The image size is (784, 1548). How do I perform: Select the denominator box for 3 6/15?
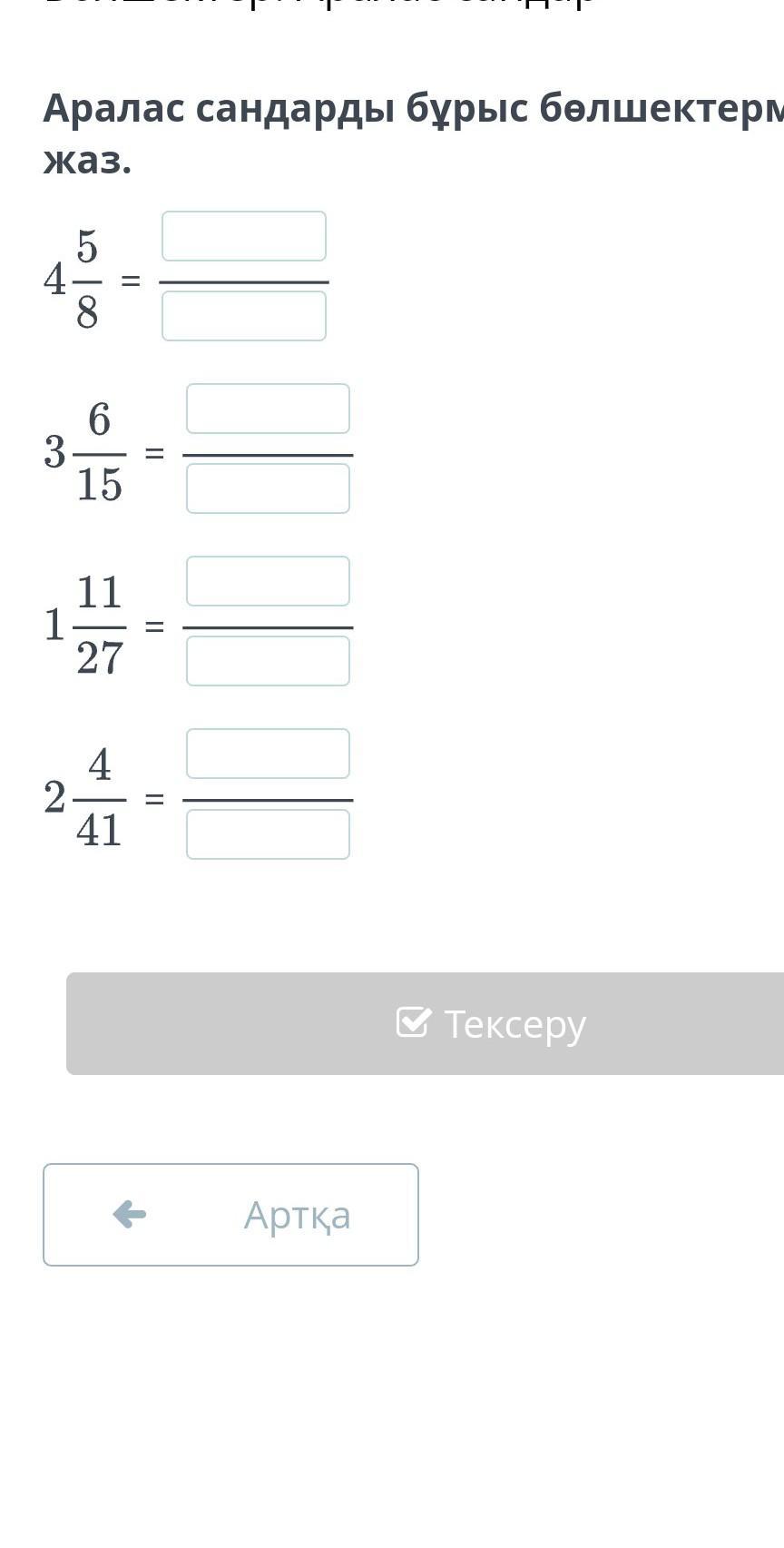(268, 488)
